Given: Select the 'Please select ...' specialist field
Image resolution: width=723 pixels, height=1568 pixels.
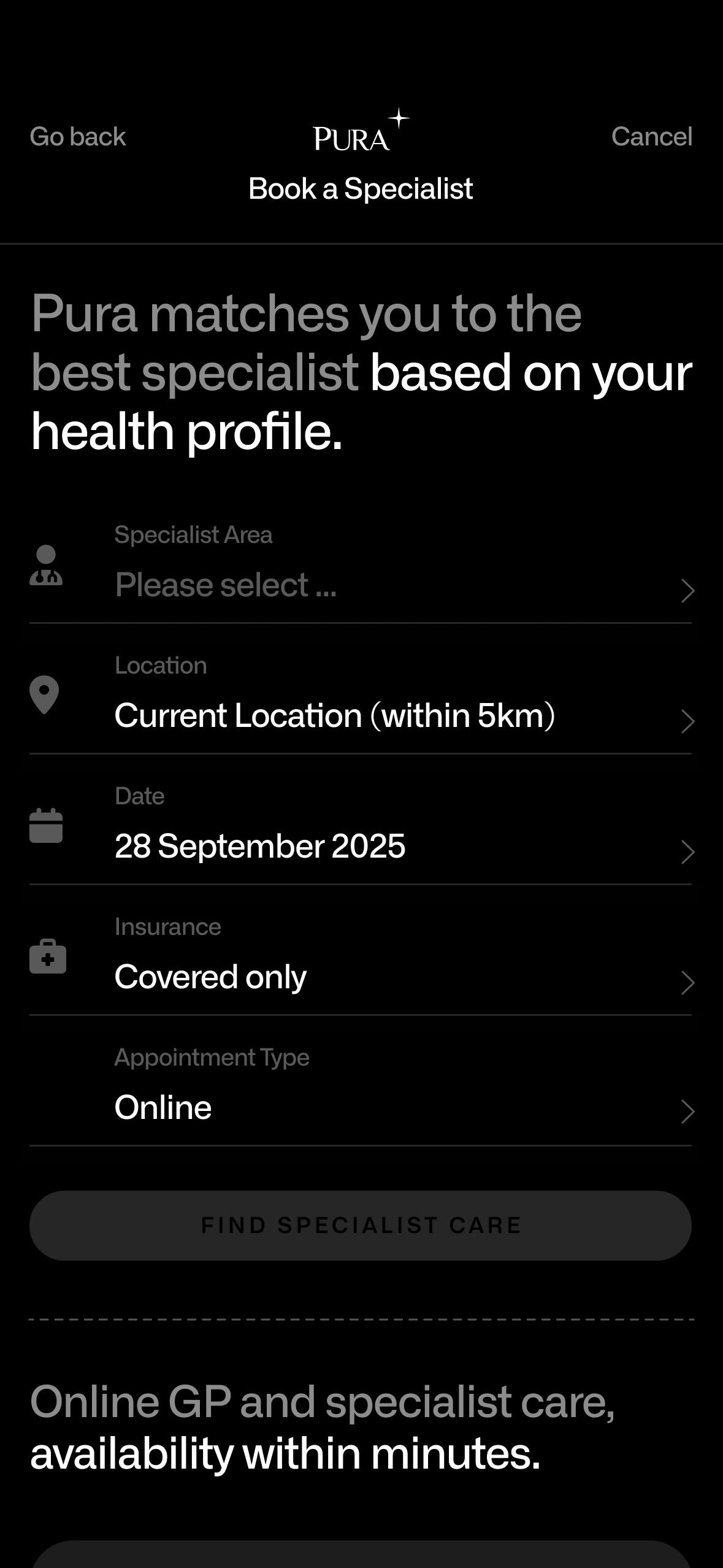Looking at the screenshot, I should click(x=226, y=585).
